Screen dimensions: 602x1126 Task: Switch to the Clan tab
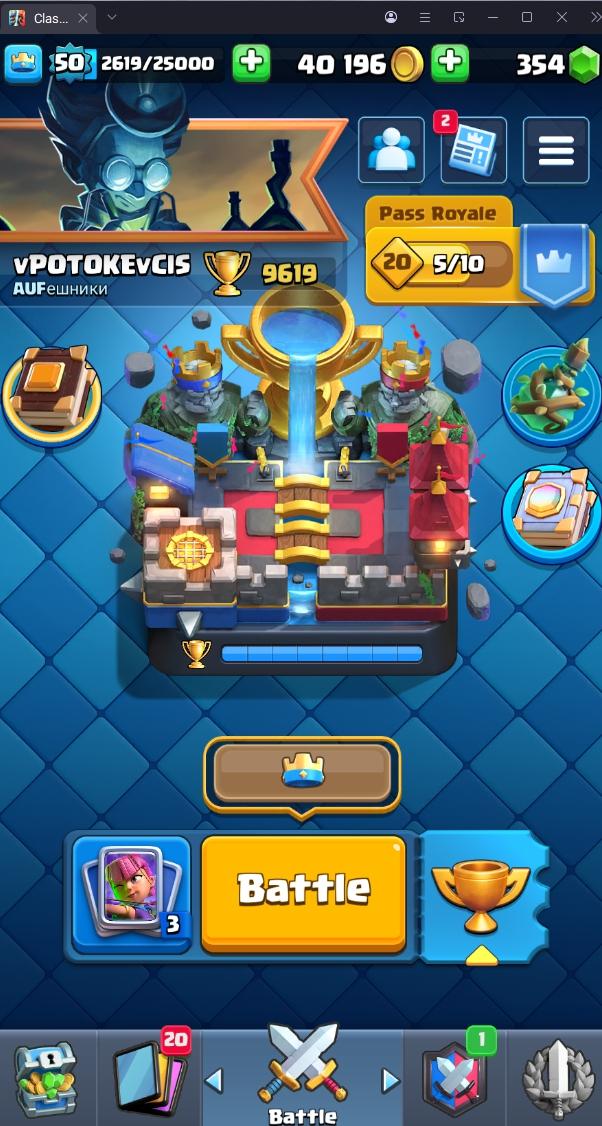[x=454, y=1078]
